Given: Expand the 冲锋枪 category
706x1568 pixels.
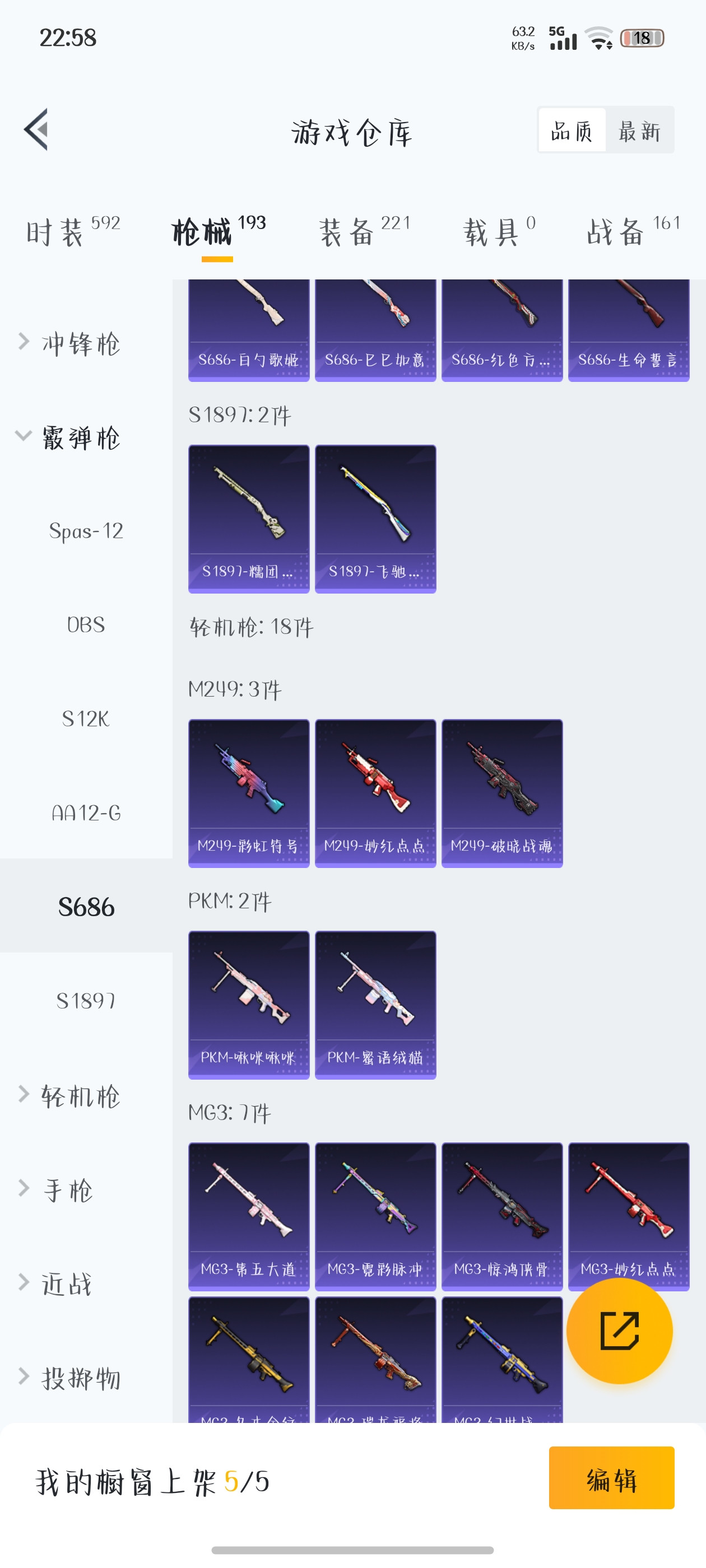Looking at the screenshot, I should (79, 343).
